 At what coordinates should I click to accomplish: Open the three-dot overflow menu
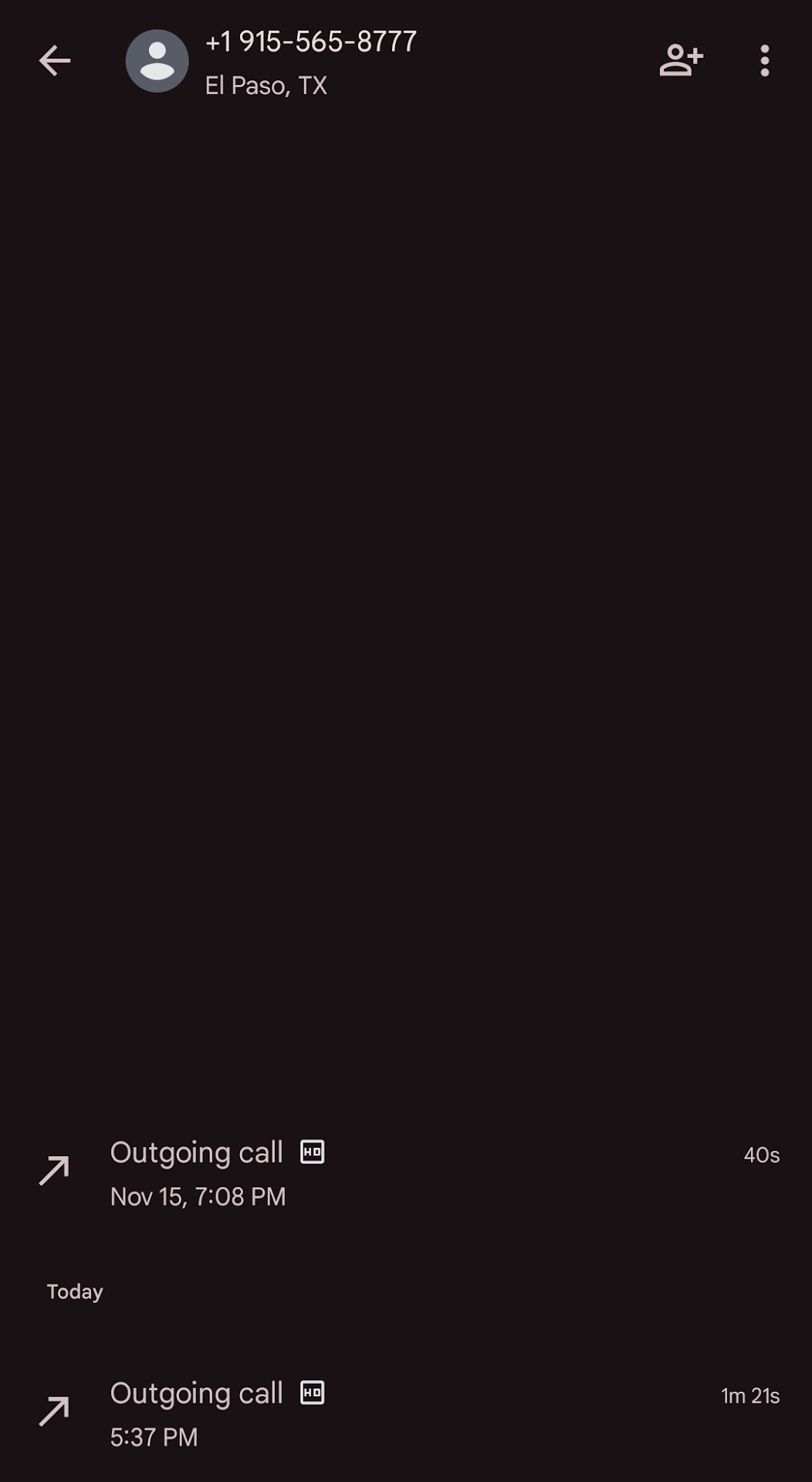764,60
